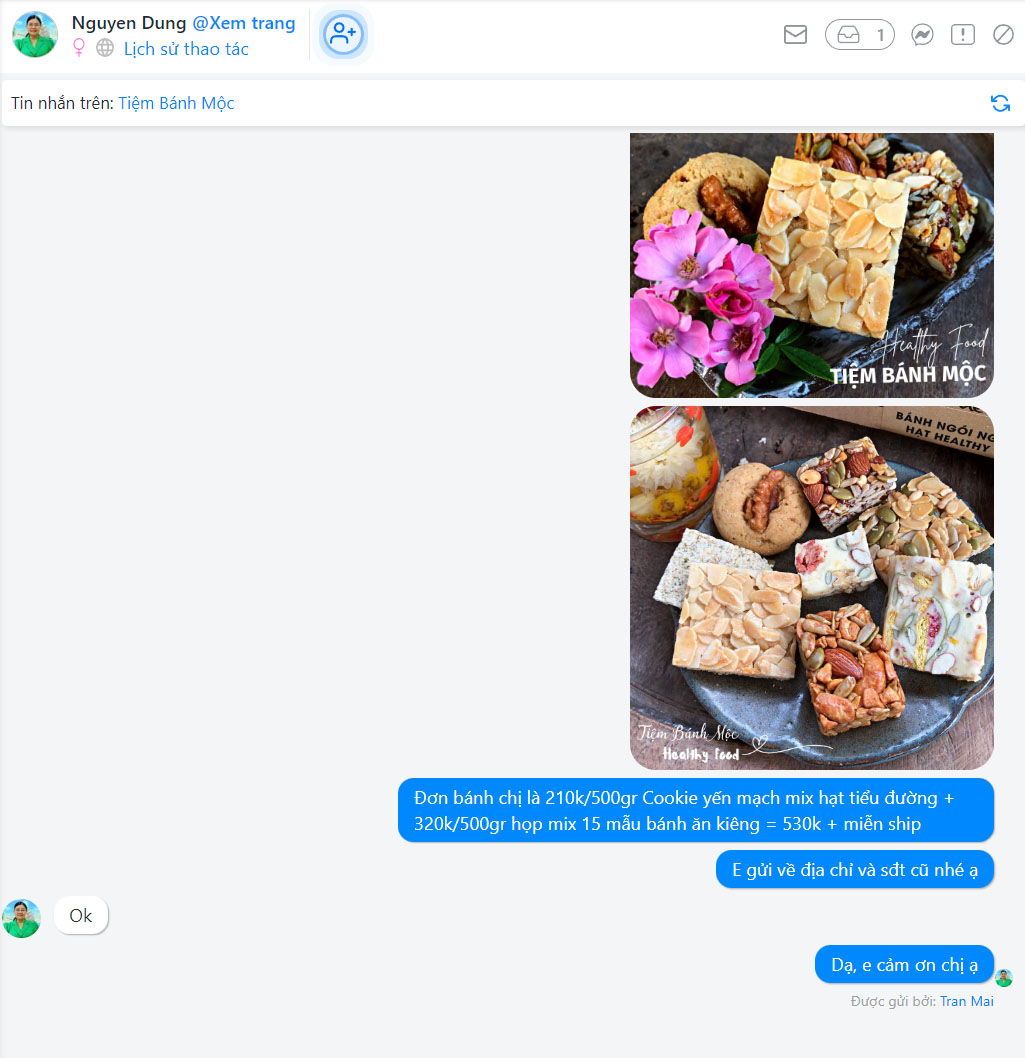The height and width of the screenshot is (1058, 1025).
Task: Open the Tiệm Bánh Mộc page link
Action: click(176, 103)
